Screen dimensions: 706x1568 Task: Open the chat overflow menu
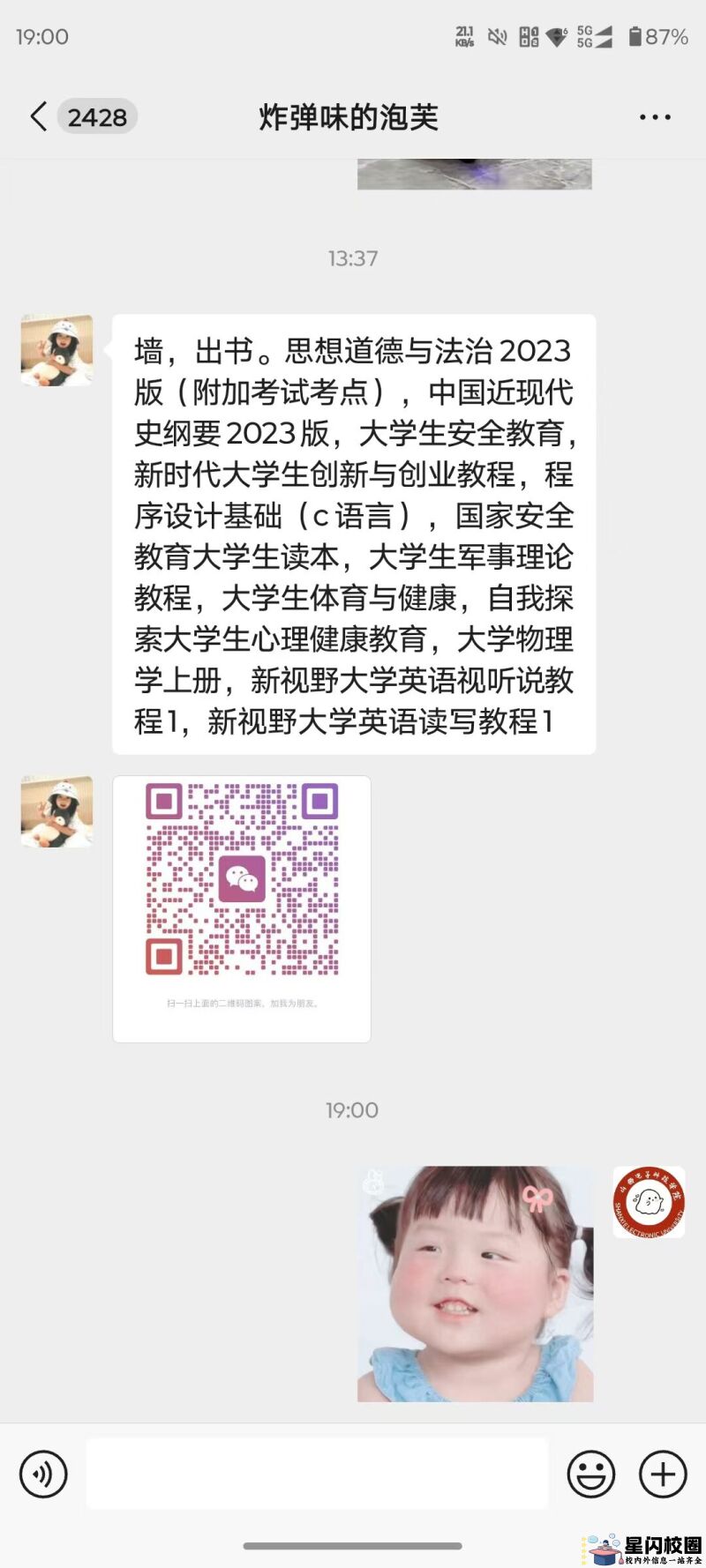pos(655,117)
